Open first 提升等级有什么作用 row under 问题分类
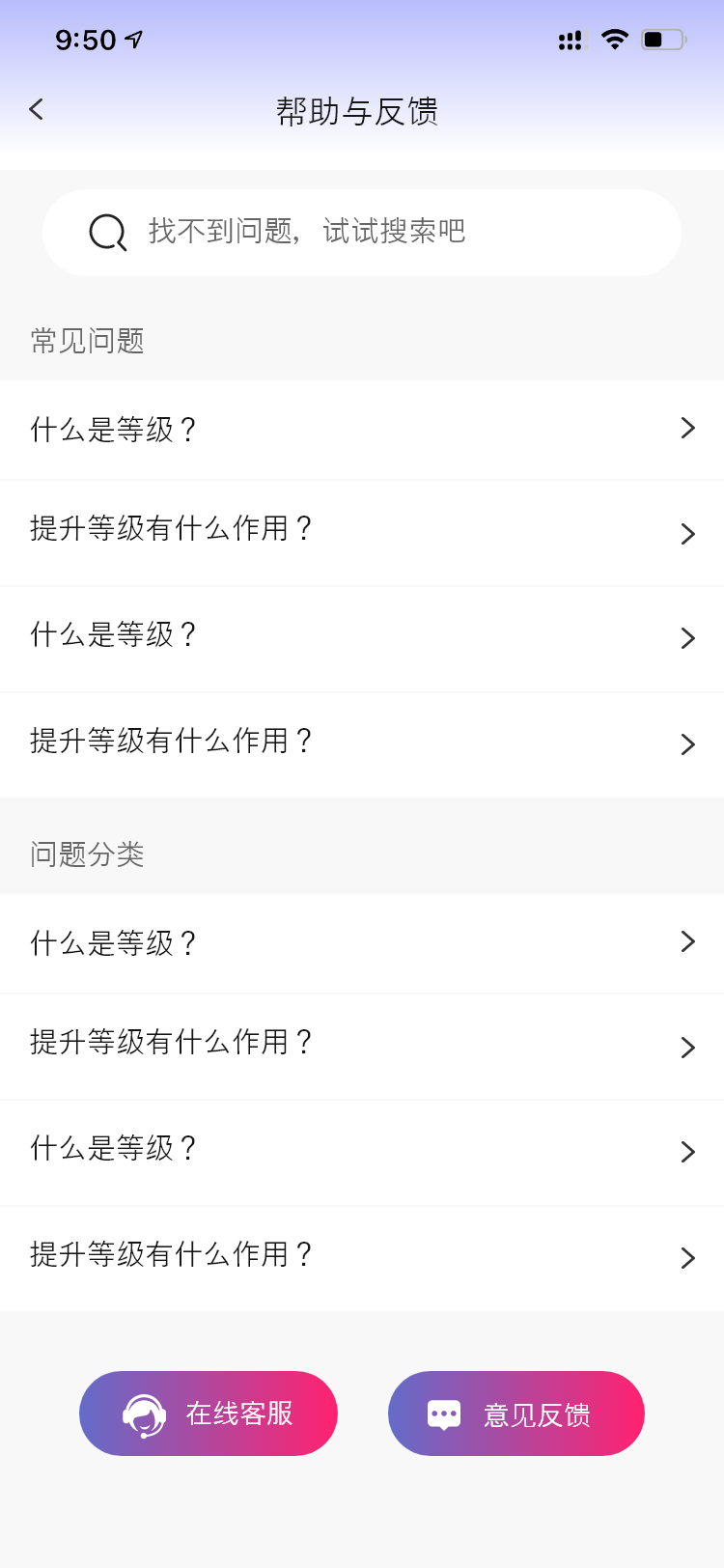 point(362,1047)
